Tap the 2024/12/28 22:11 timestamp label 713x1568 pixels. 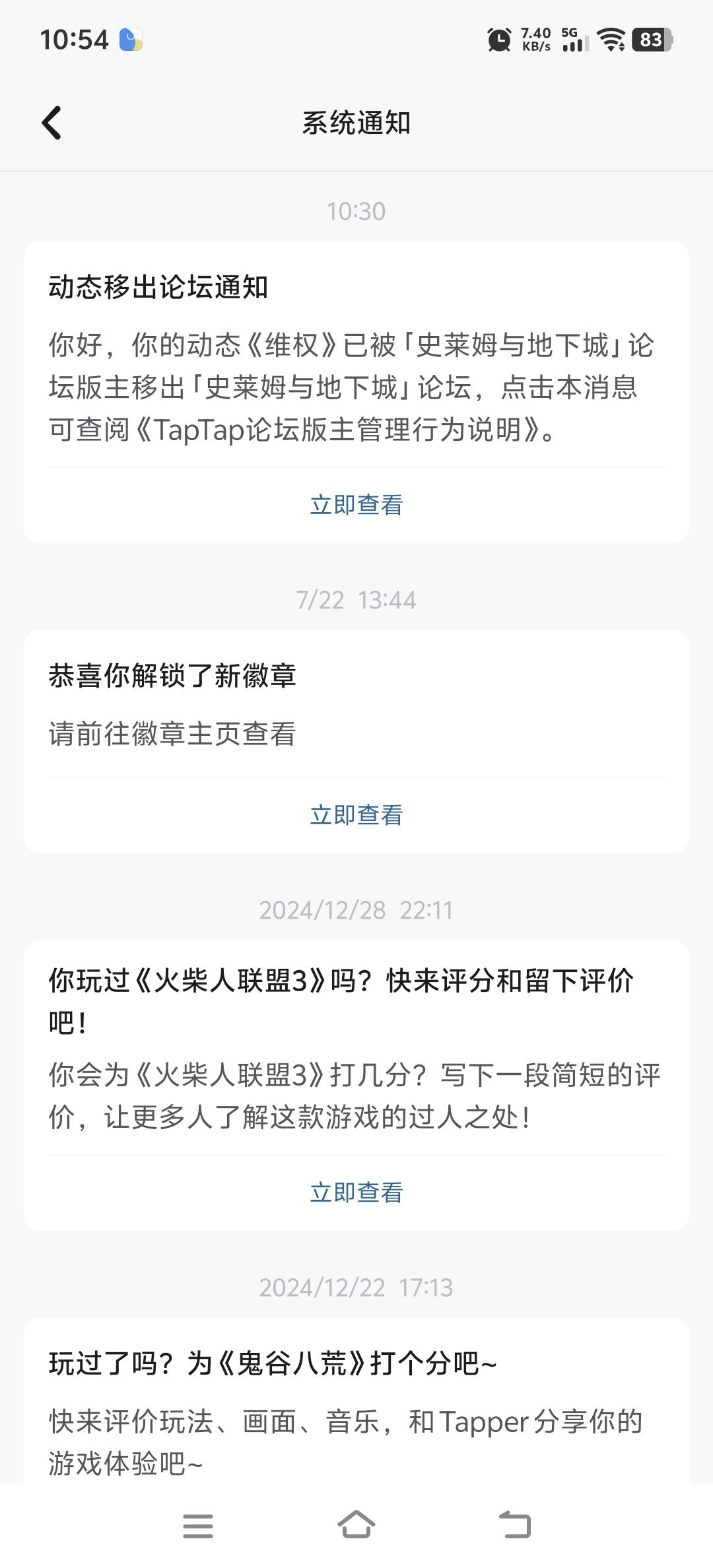click(x=356, y=909)
